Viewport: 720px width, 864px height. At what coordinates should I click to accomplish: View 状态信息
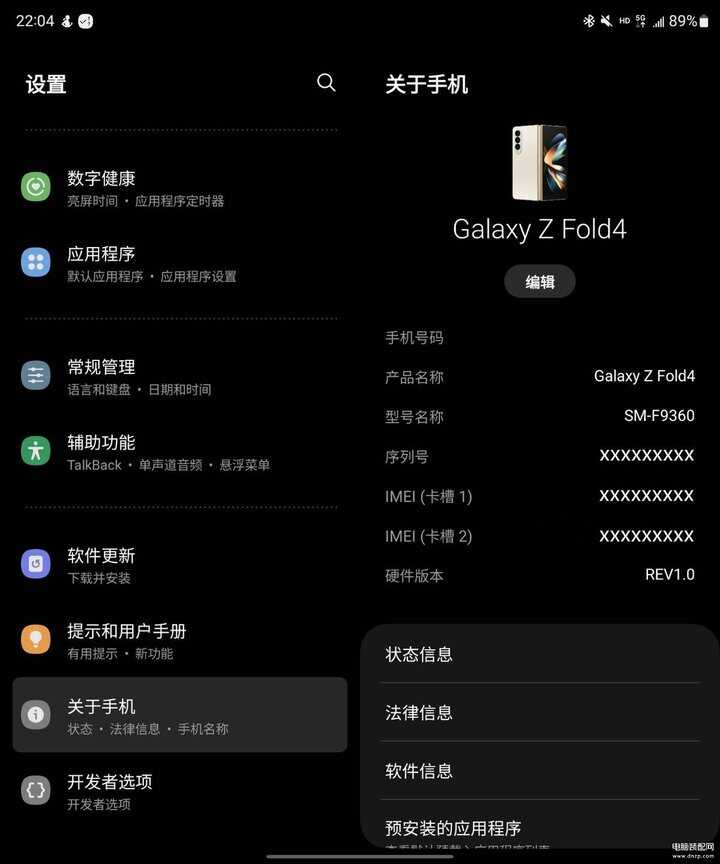540,654
